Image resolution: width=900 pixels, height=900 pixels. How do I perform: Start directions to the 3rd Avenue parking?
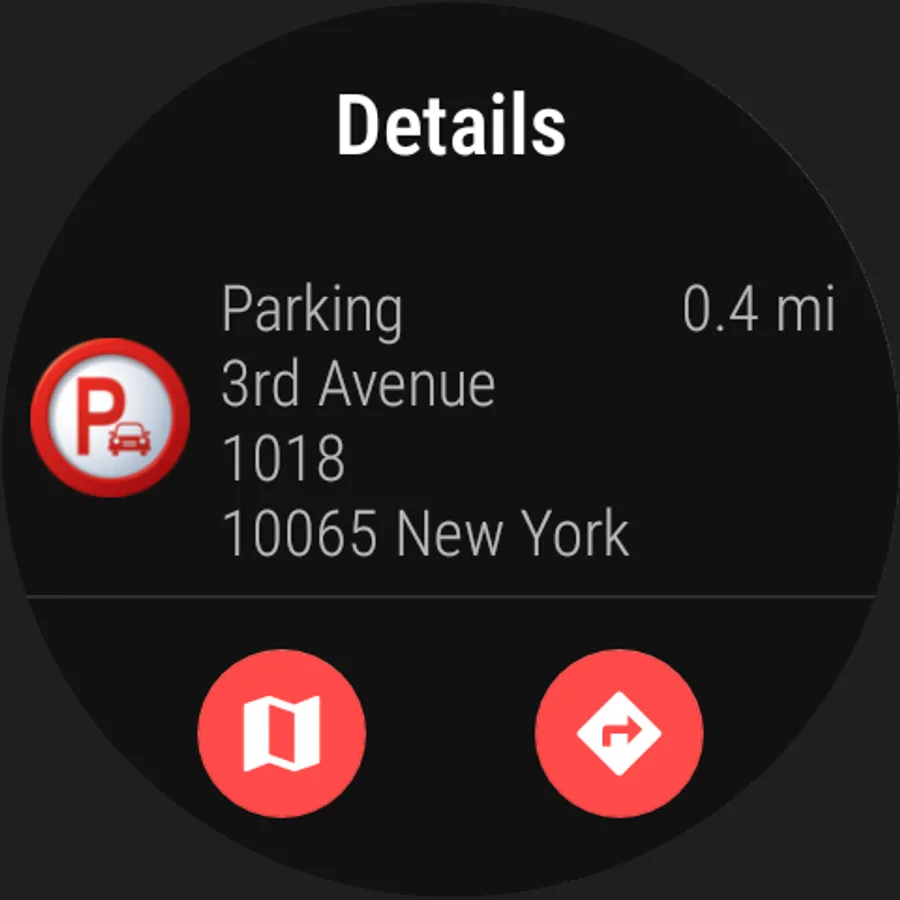point(619,732)
